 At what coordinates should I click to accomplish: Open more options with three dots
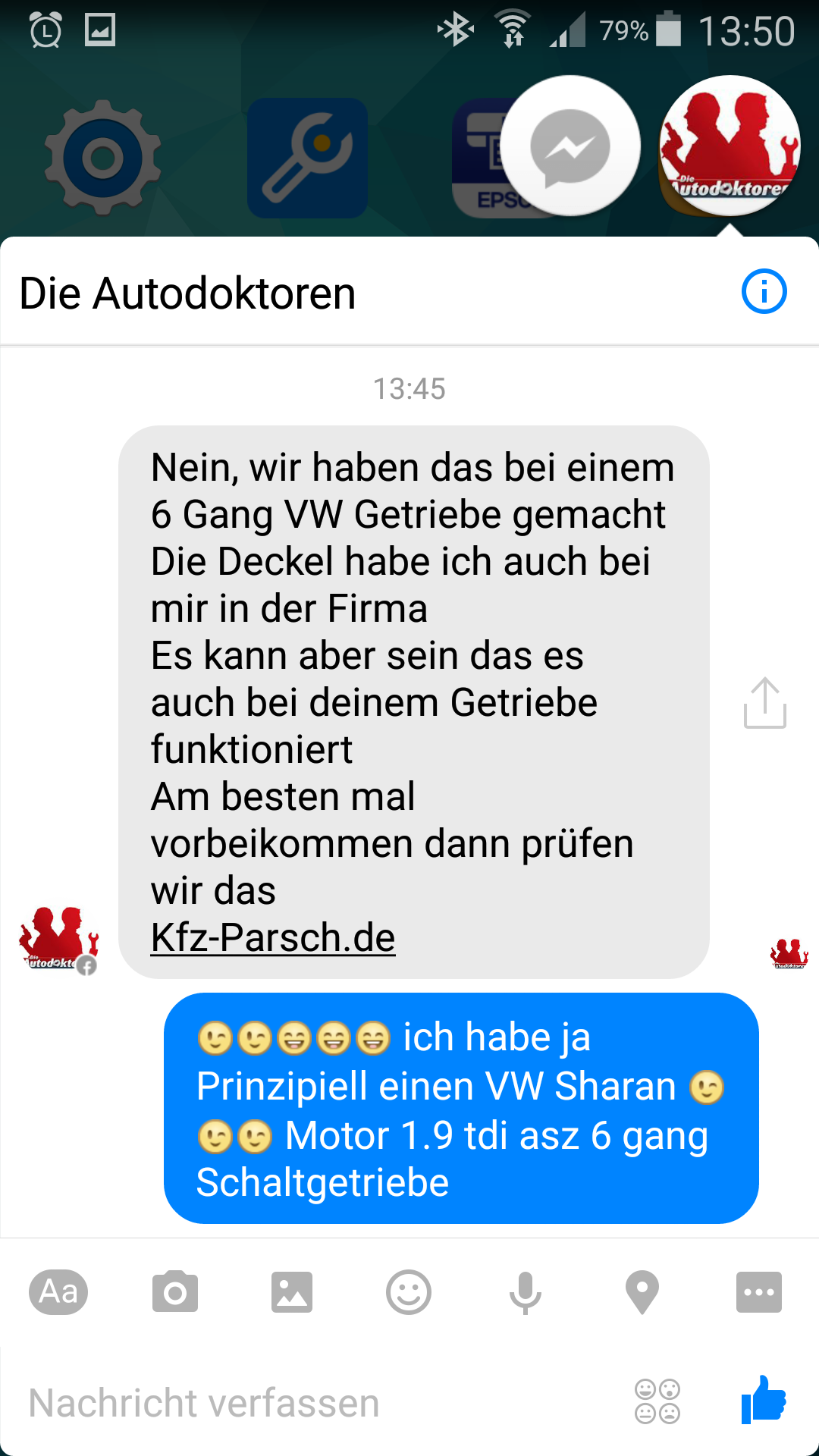tap(759, 1291)
